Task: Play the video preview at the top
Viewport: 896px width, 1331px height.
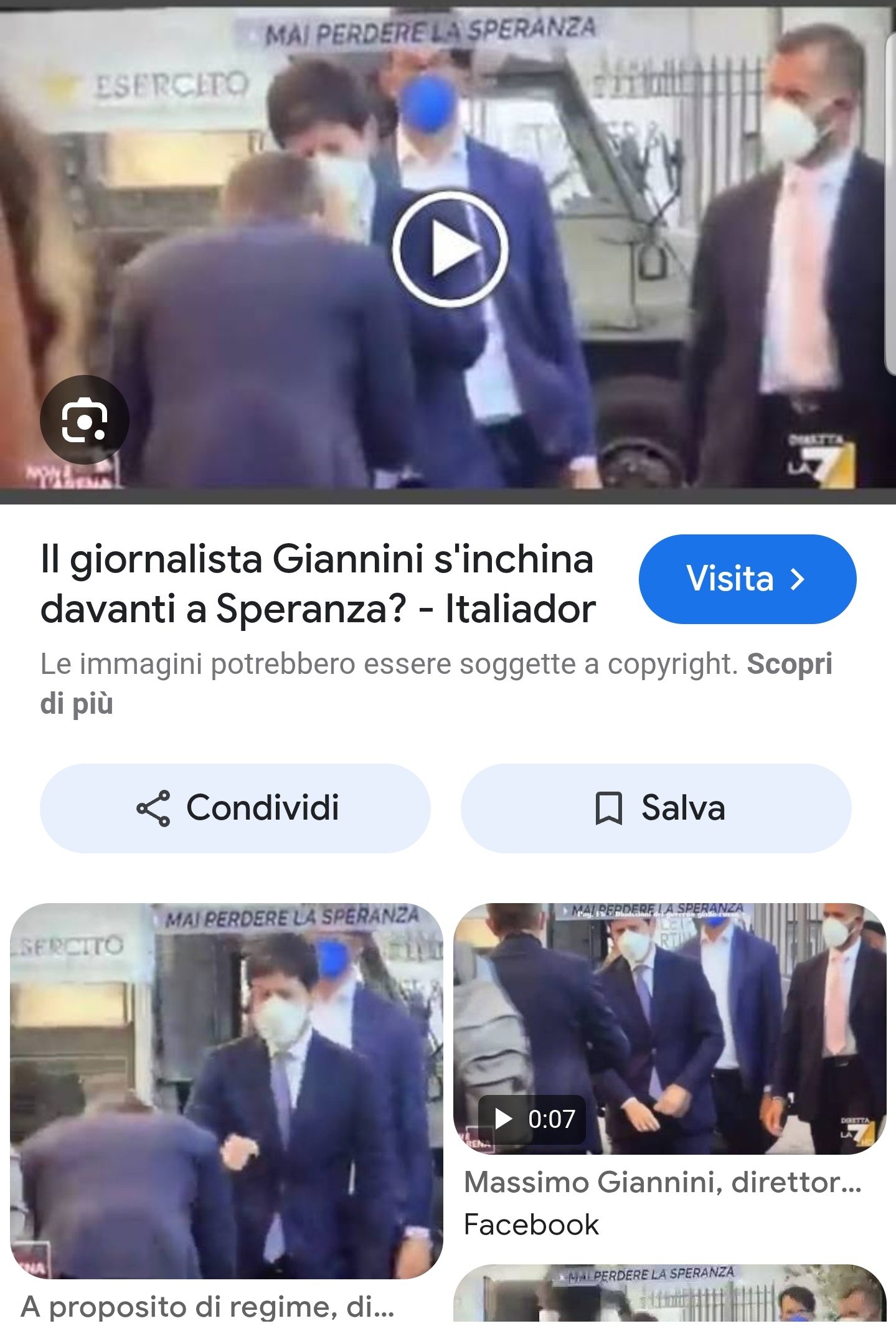Action: tap(450, 249)
